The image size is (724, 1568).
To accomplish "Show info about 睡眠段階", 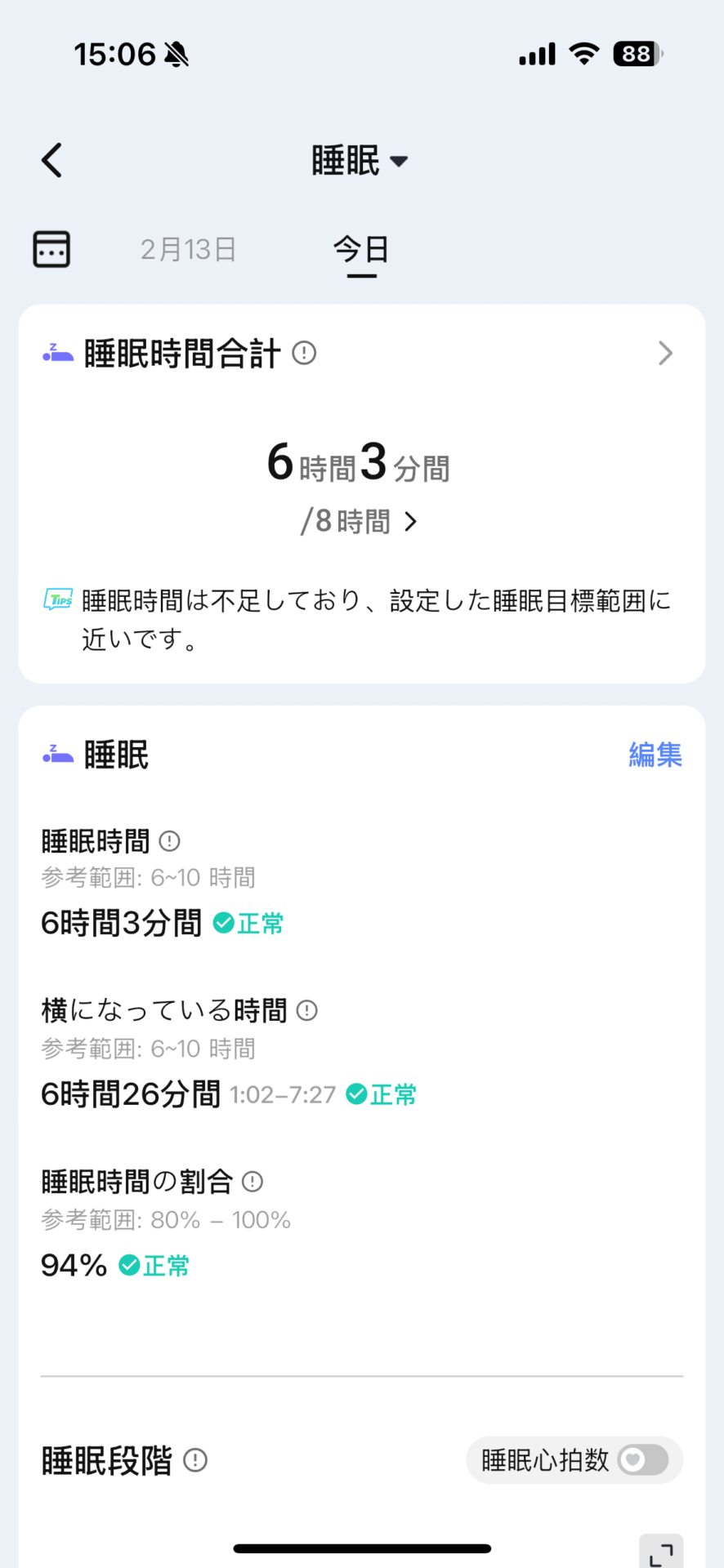I will [195, 1459].
